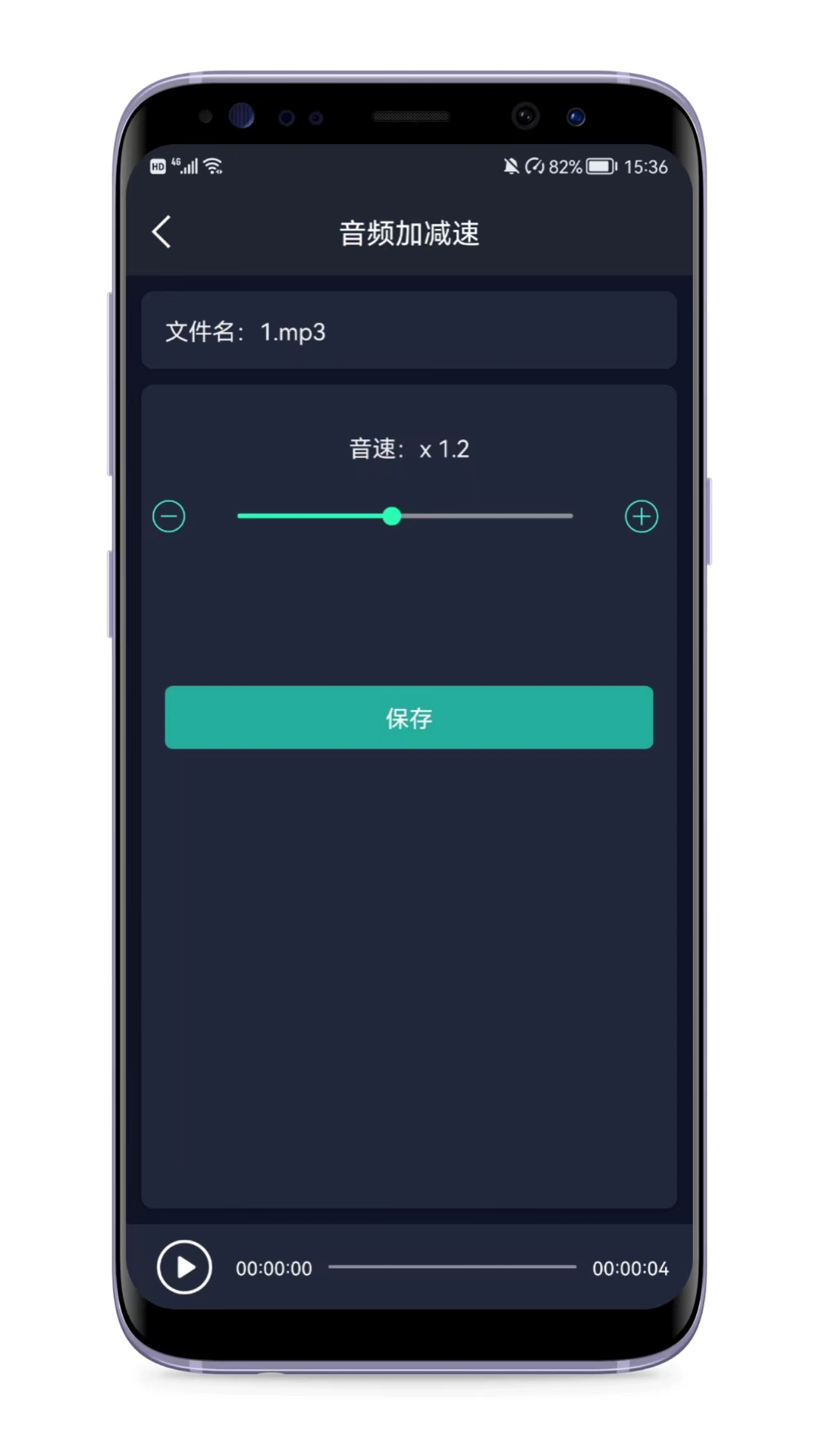Play the 1.mp3 audio preview

(184, 1267)
